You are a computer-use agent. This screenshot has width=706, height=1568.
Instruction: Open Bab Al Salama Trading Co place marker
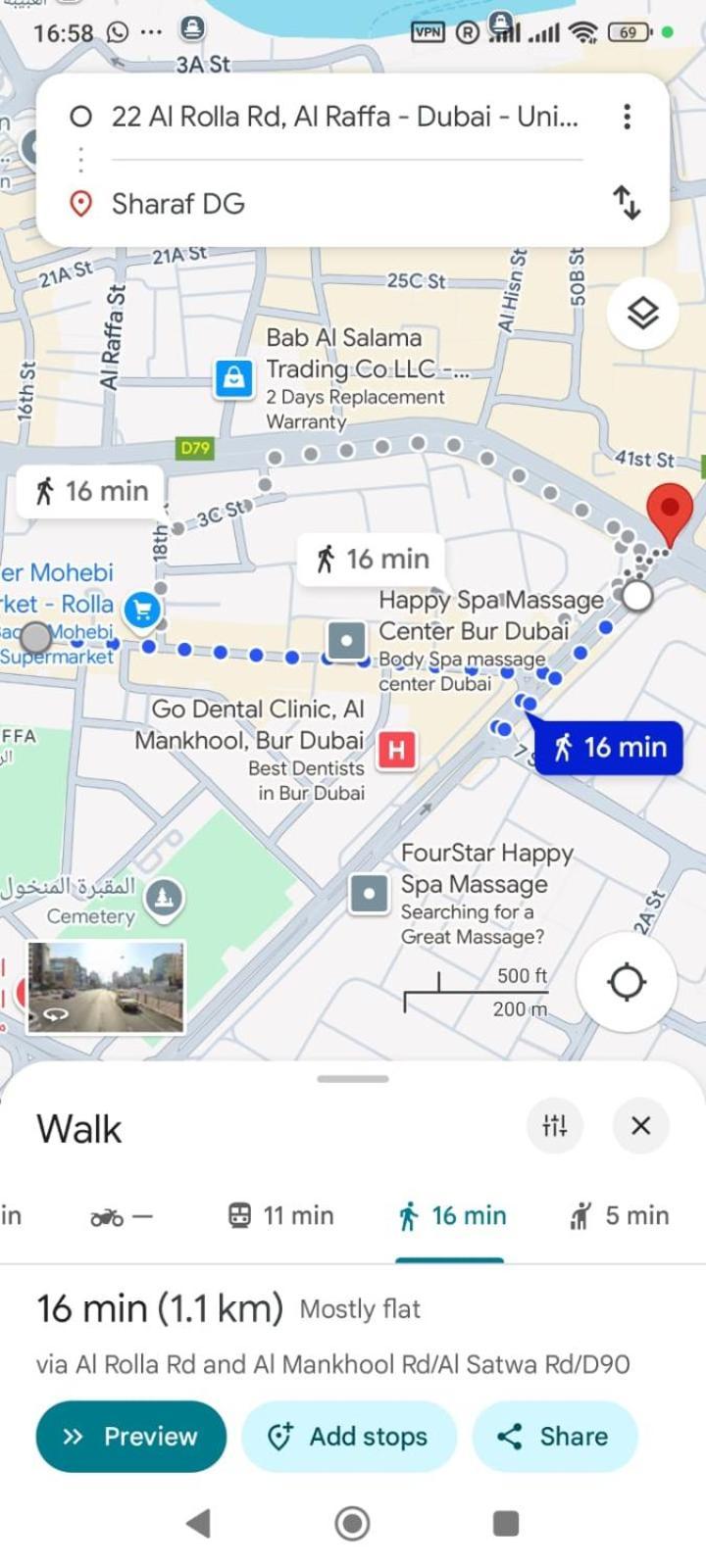pos(234,377)
